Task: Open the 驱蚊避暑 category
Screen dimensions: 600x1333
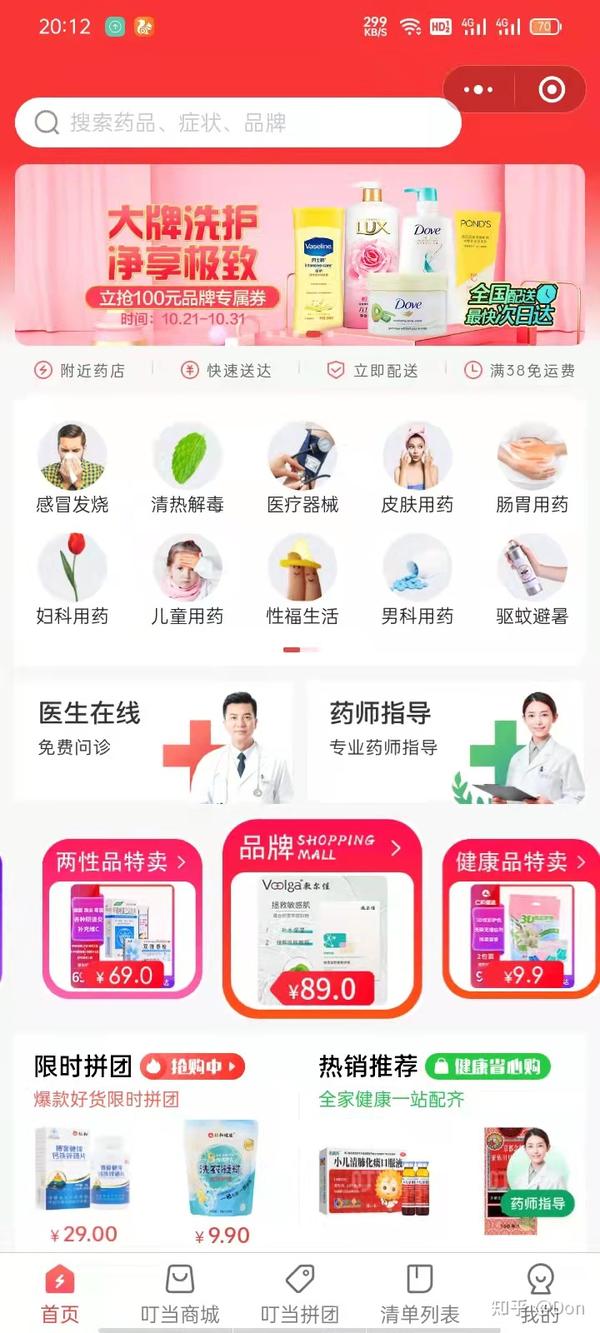Action: [532, 580]
